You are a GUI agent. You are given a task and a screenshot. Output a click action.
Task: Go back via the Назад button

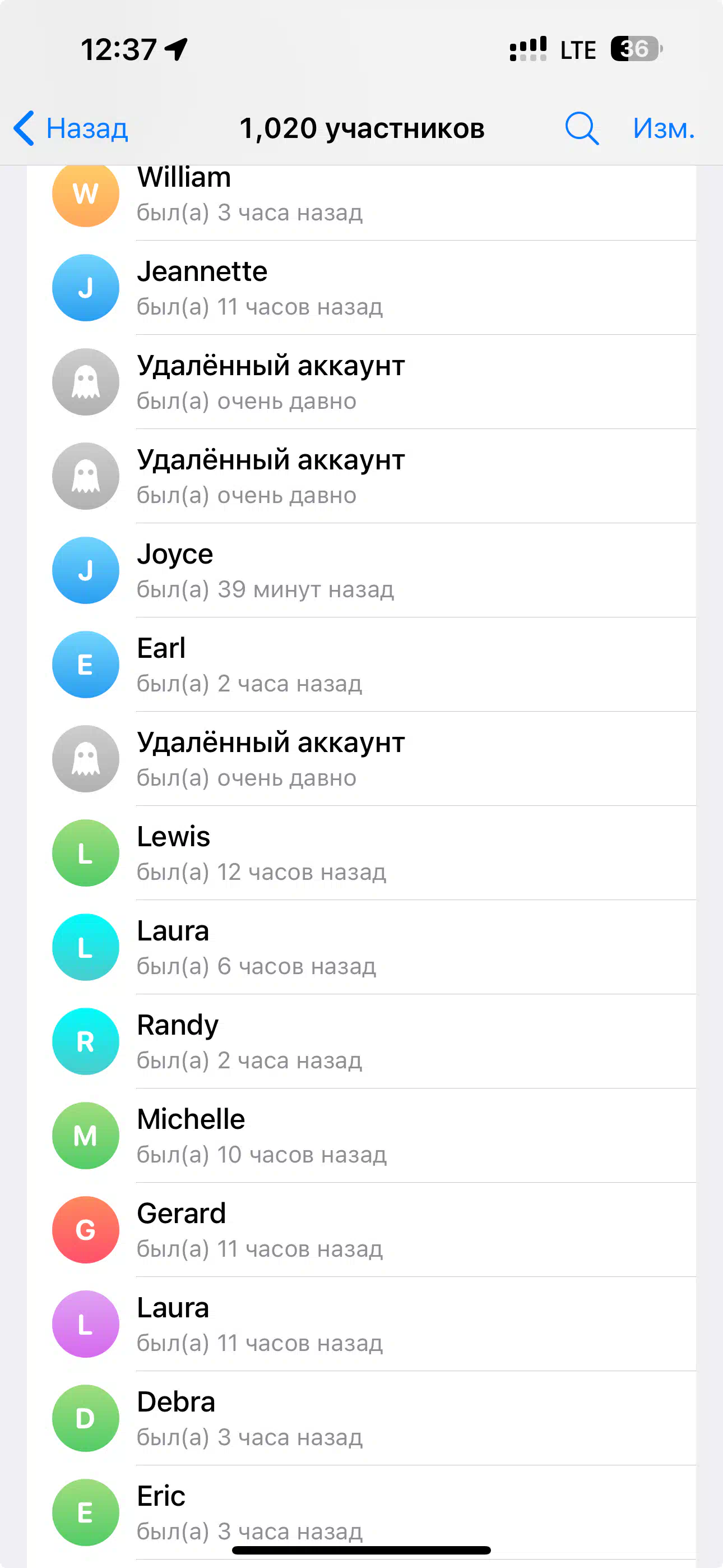click(72, 128)
